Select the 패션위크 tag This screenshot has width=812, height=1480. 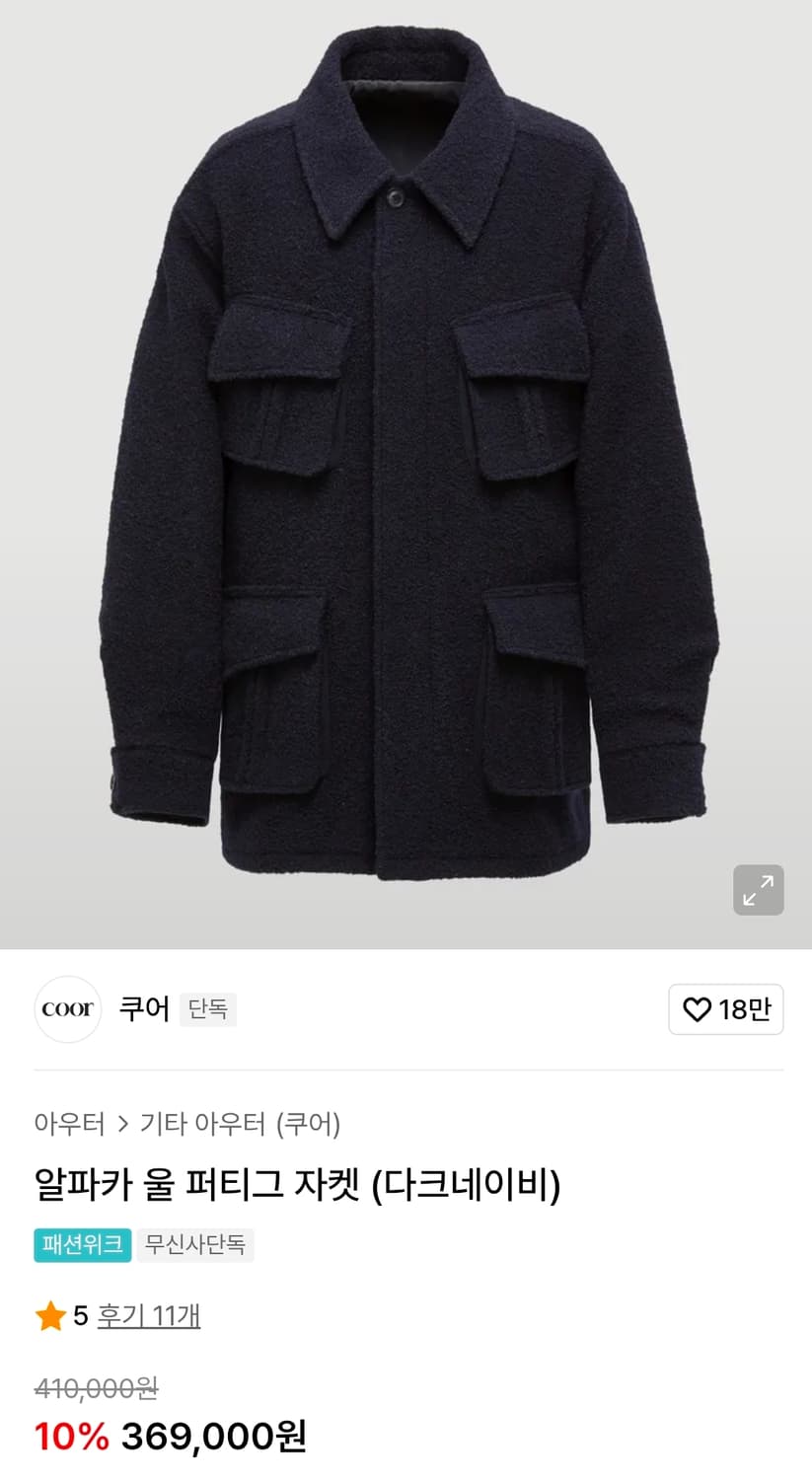82,1245
